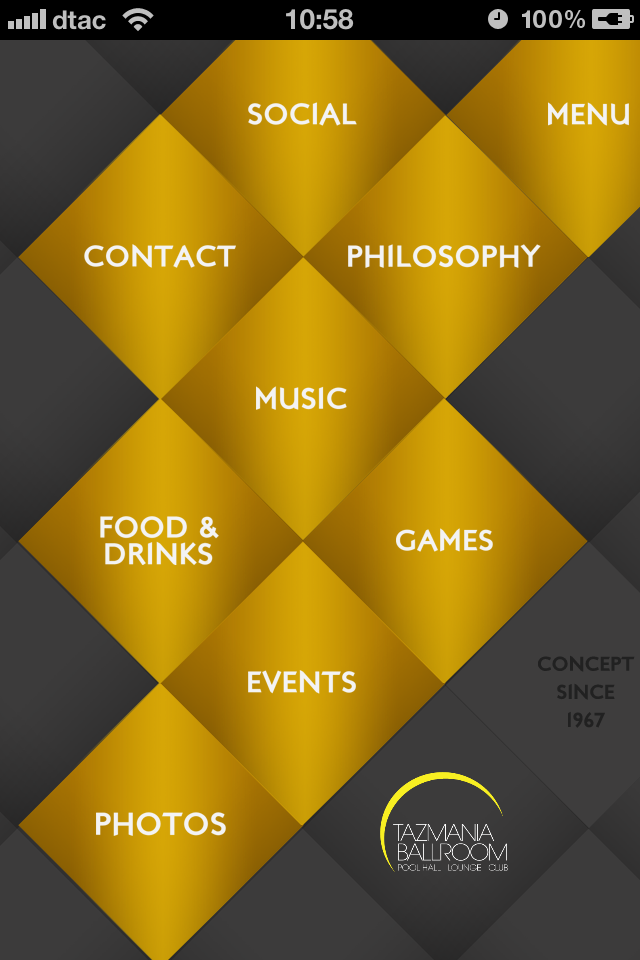Open the Contact page
Image resolution: width=640 pixels, height=960 pixels.
tap(160, 256)
